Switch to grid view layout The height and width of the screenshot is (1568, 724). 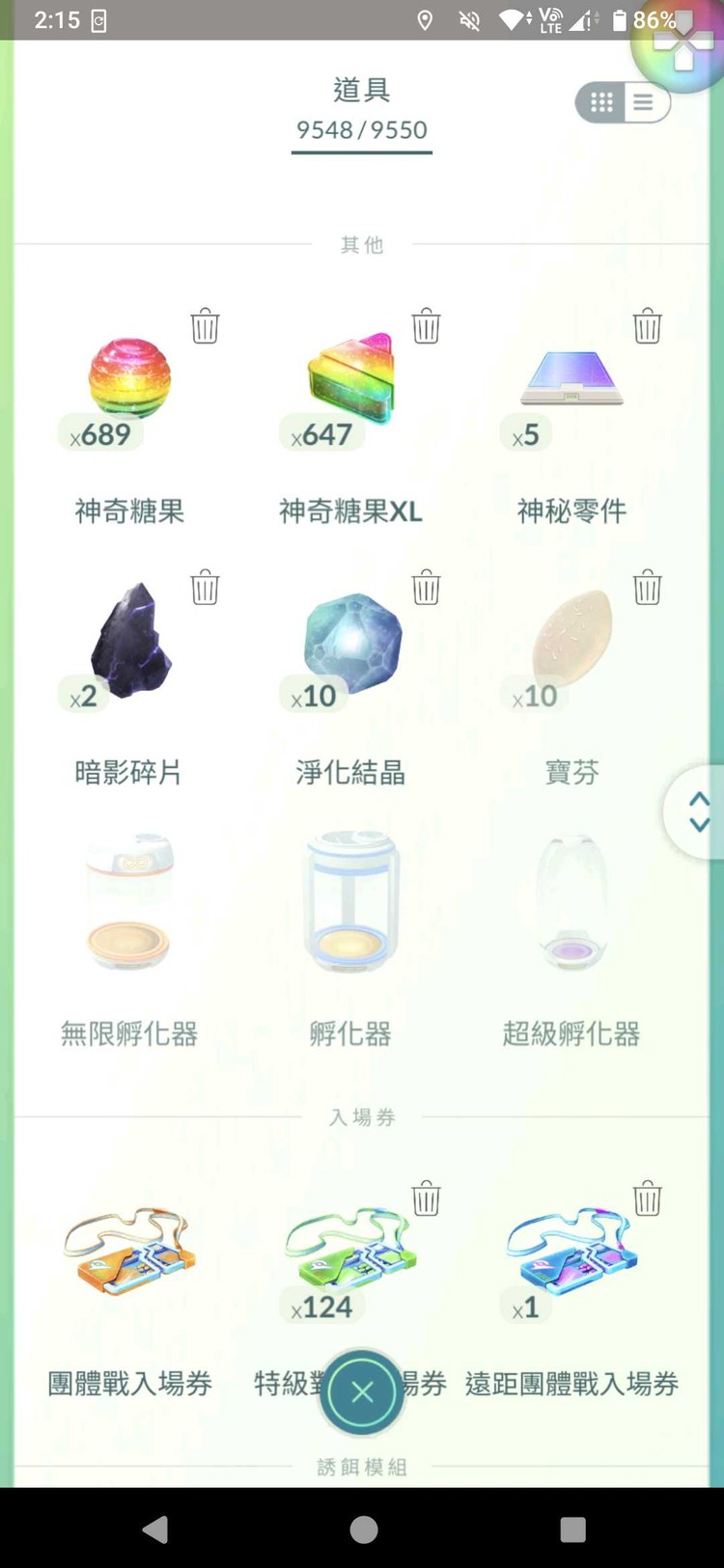(600, 102)
